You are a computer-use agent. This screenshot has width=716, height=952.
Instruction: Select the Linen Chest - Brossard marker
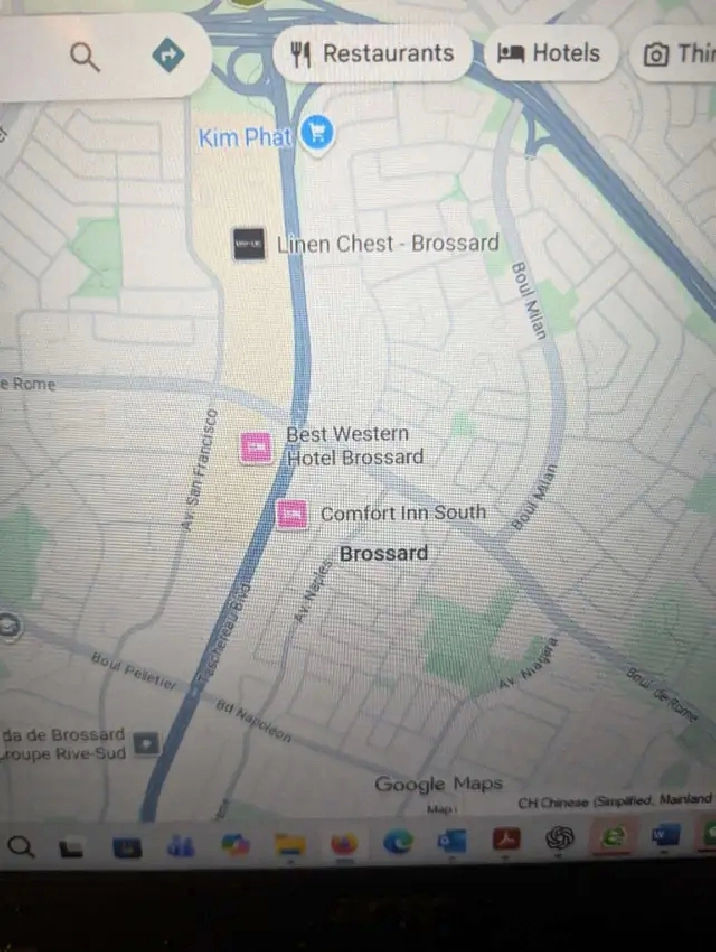tap(249, 243)
